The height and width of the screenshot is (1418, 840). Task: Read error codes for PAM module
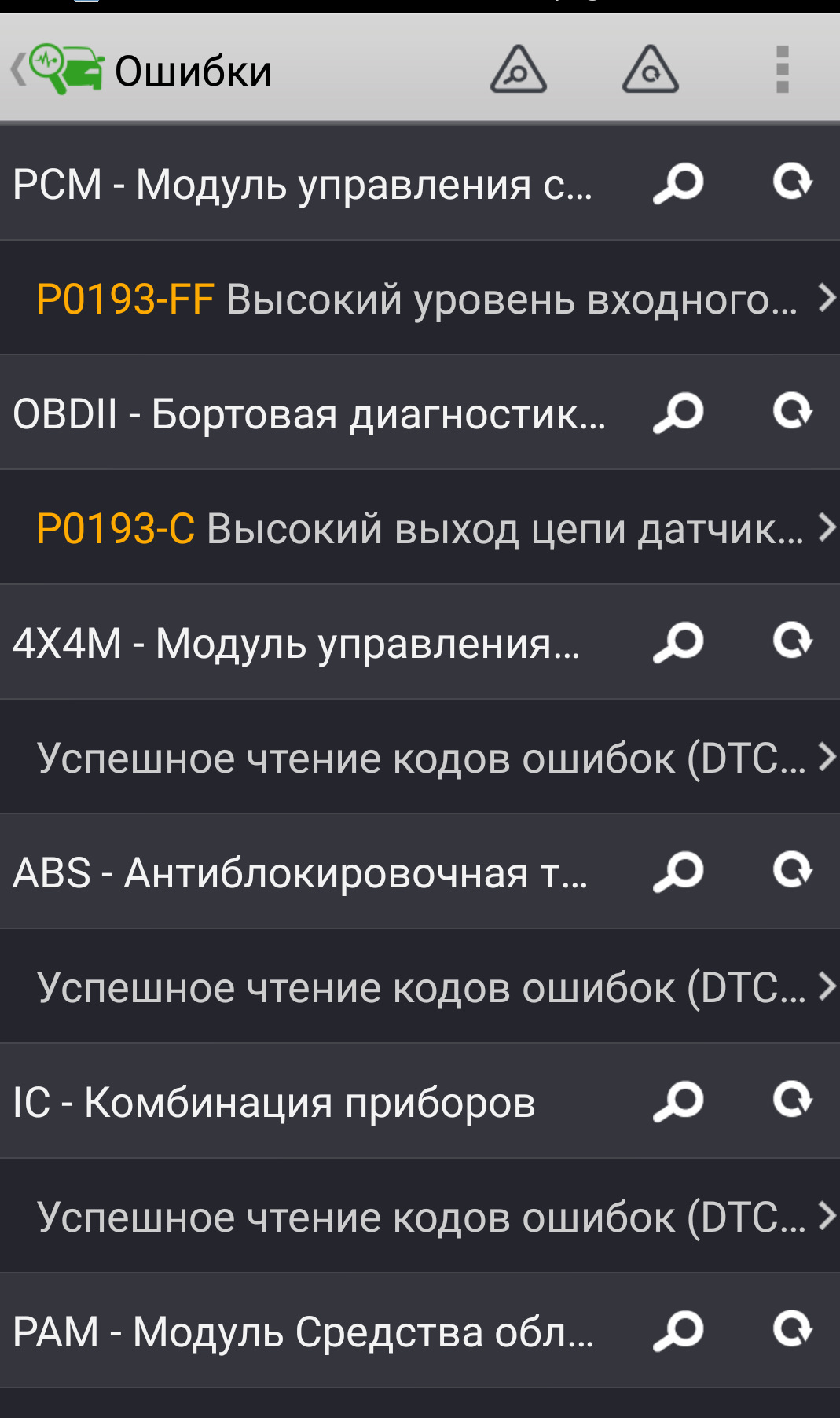click(x=678, y=1331)
